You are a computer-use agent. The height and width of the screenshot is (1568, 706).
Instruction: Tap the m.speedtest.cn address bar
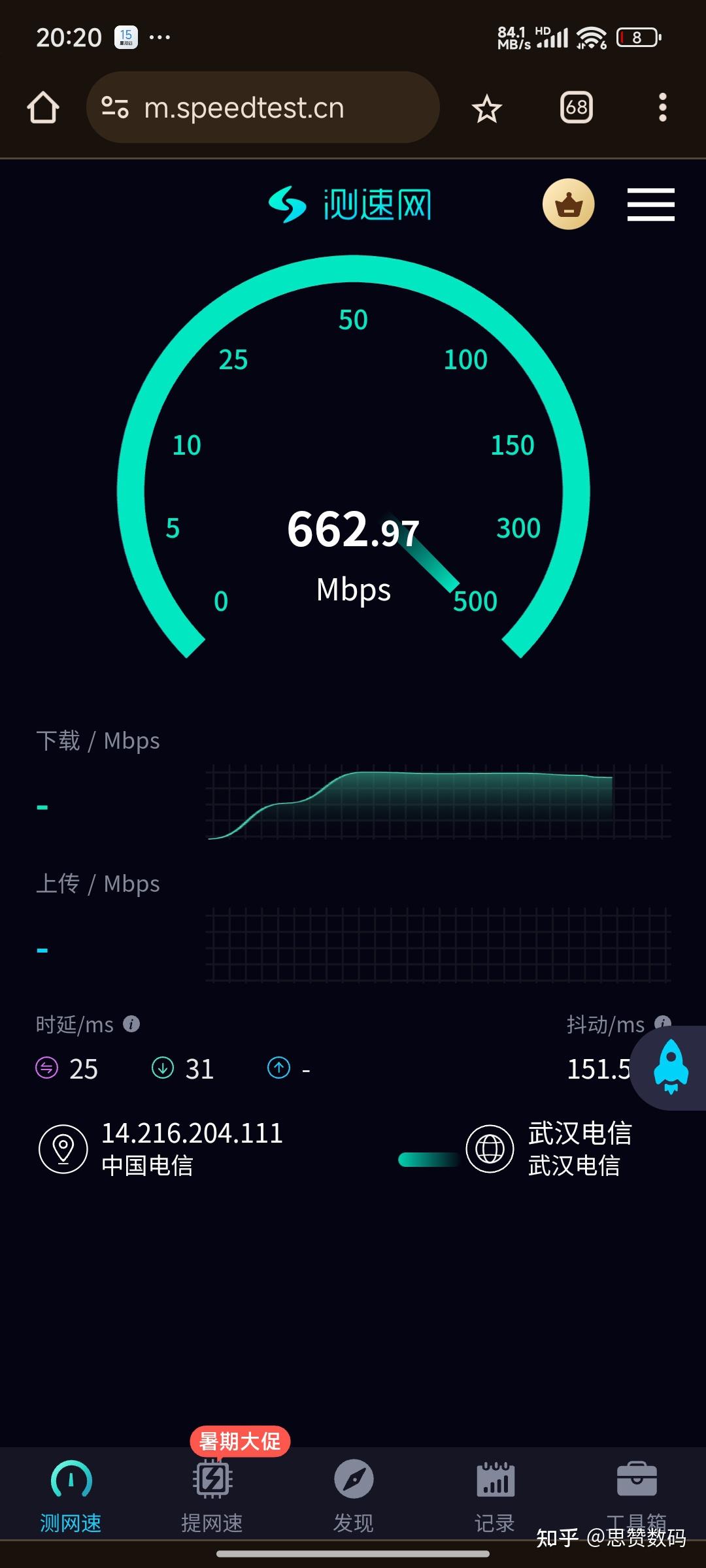pos(261,108)
